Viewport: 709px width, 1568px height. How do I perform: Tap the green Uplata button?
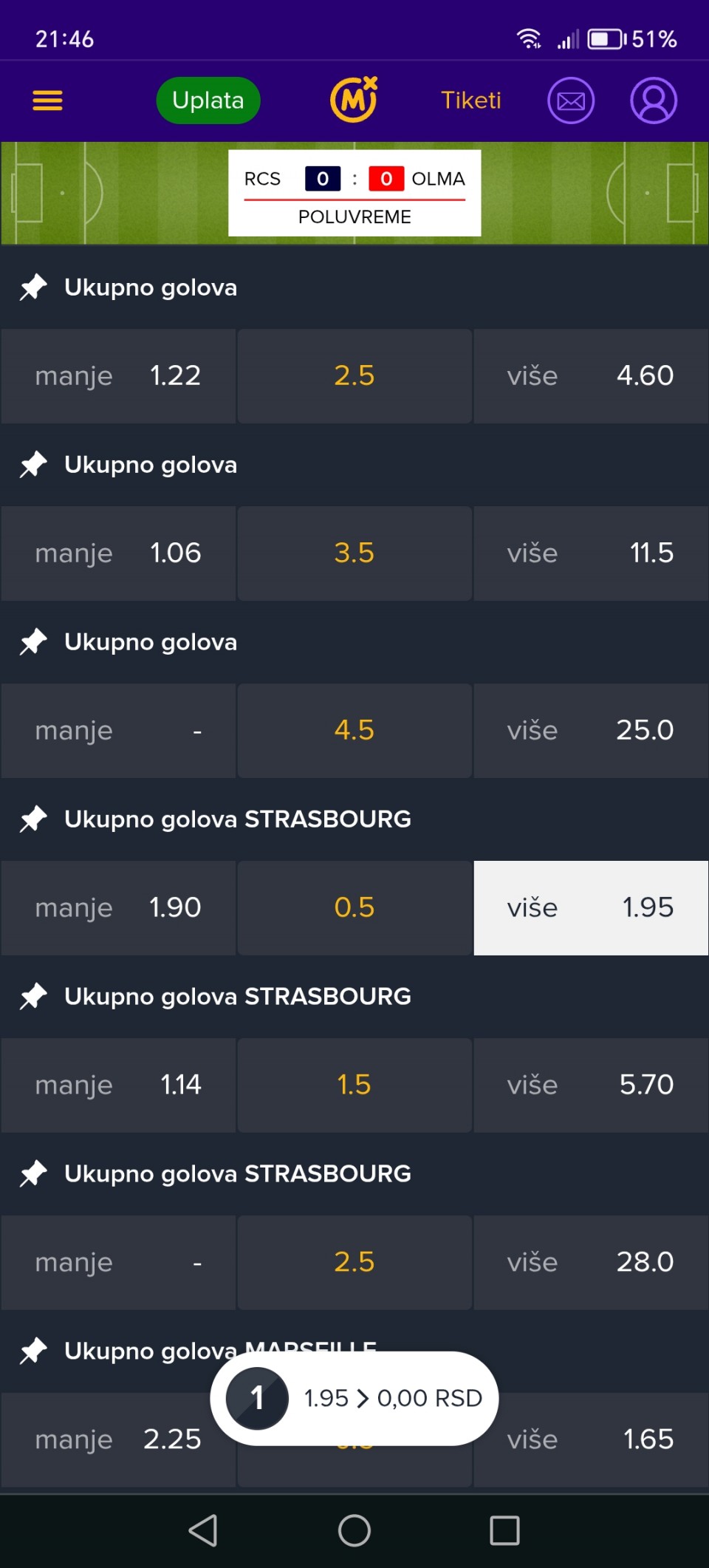(x=208, y=100)
